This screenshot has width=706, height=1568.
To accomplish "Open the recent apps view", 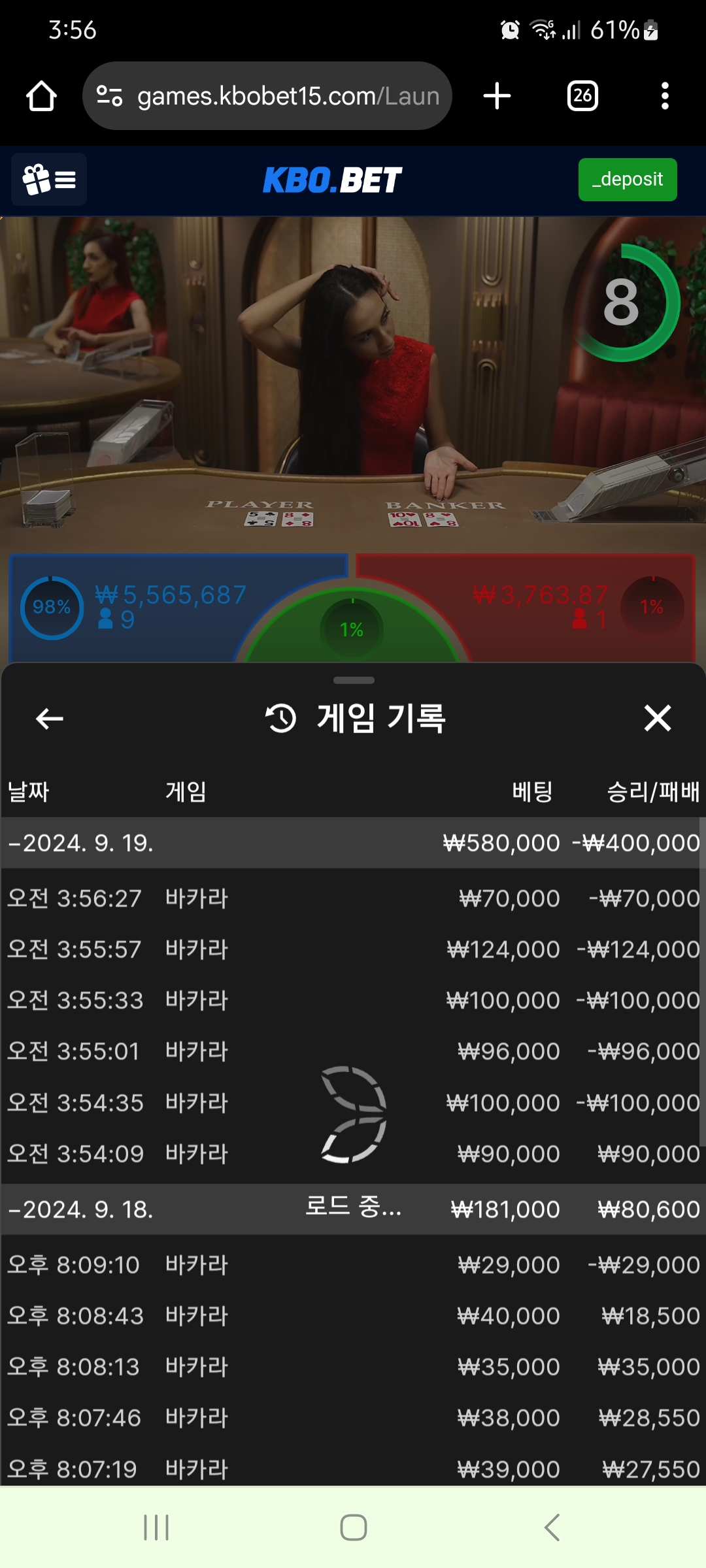I will (x=156, y=1527).
